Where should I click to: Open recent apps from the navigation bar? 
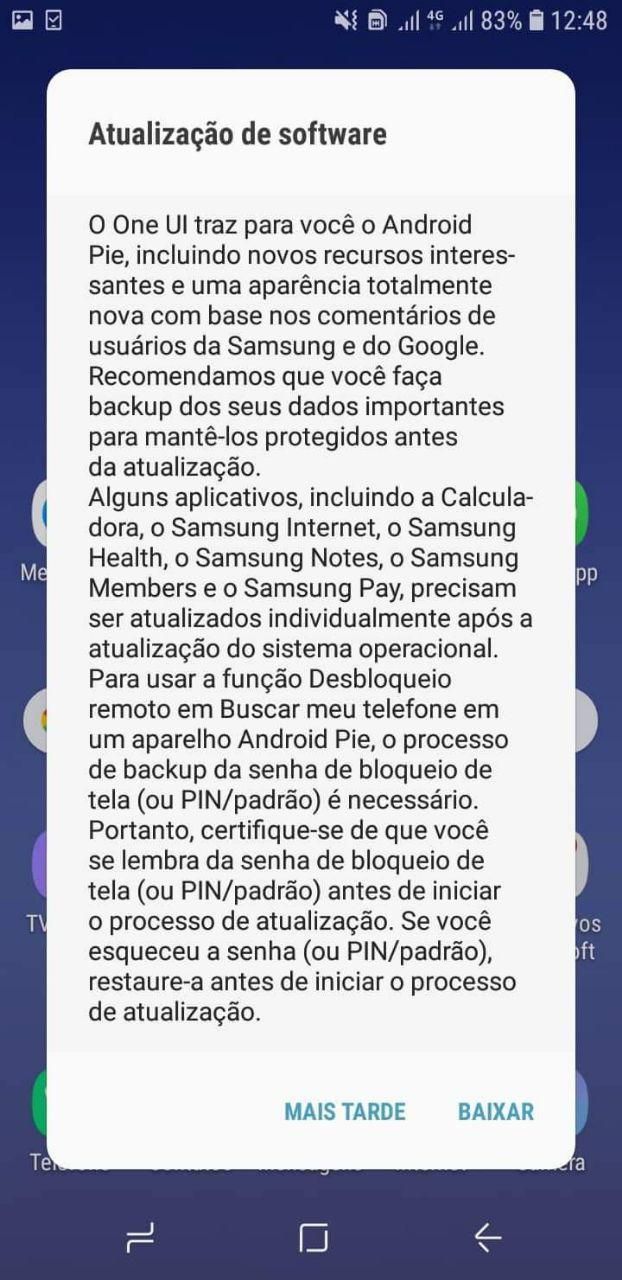(140, 1239)
